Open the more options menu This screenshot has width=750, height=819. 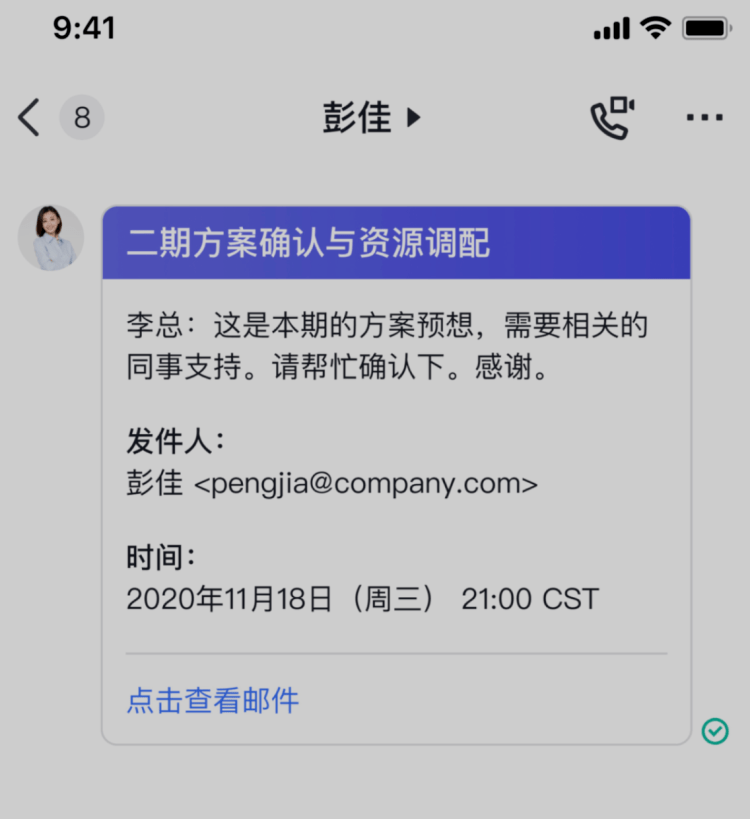coord(704,118)
